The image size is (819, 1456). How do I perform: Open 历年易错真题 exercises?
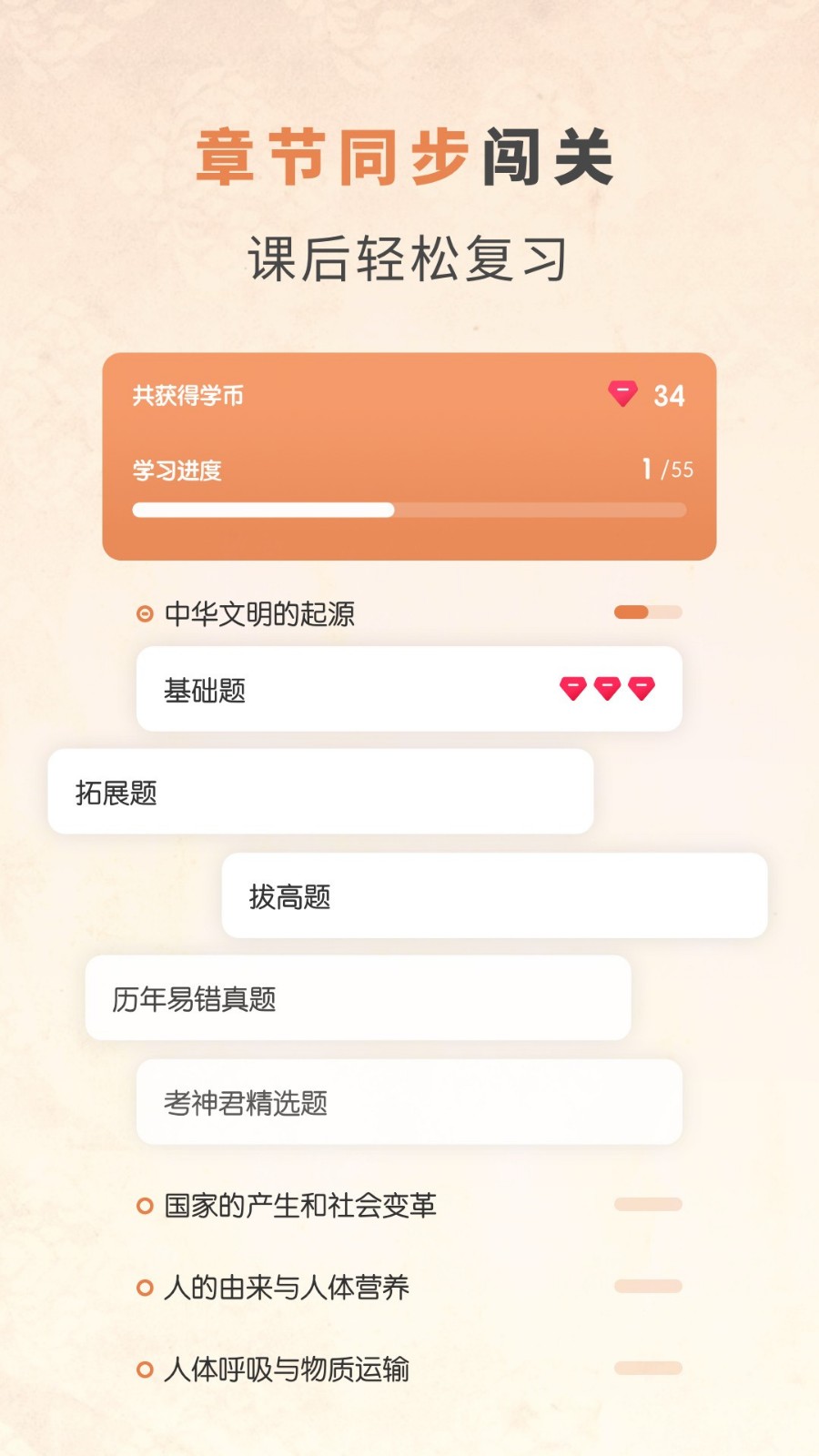coord(357,998)
